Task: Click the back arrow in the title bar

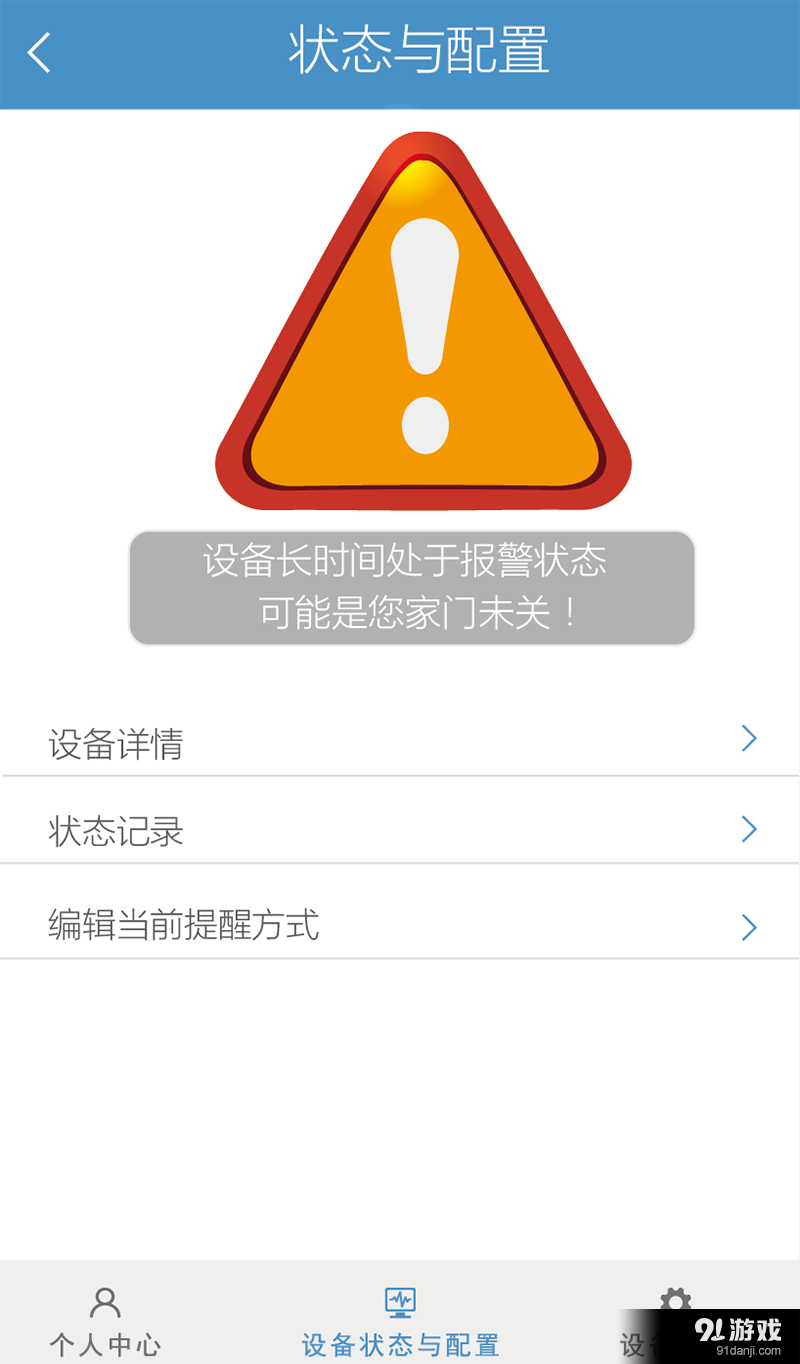Action: [x=38, y=54]
